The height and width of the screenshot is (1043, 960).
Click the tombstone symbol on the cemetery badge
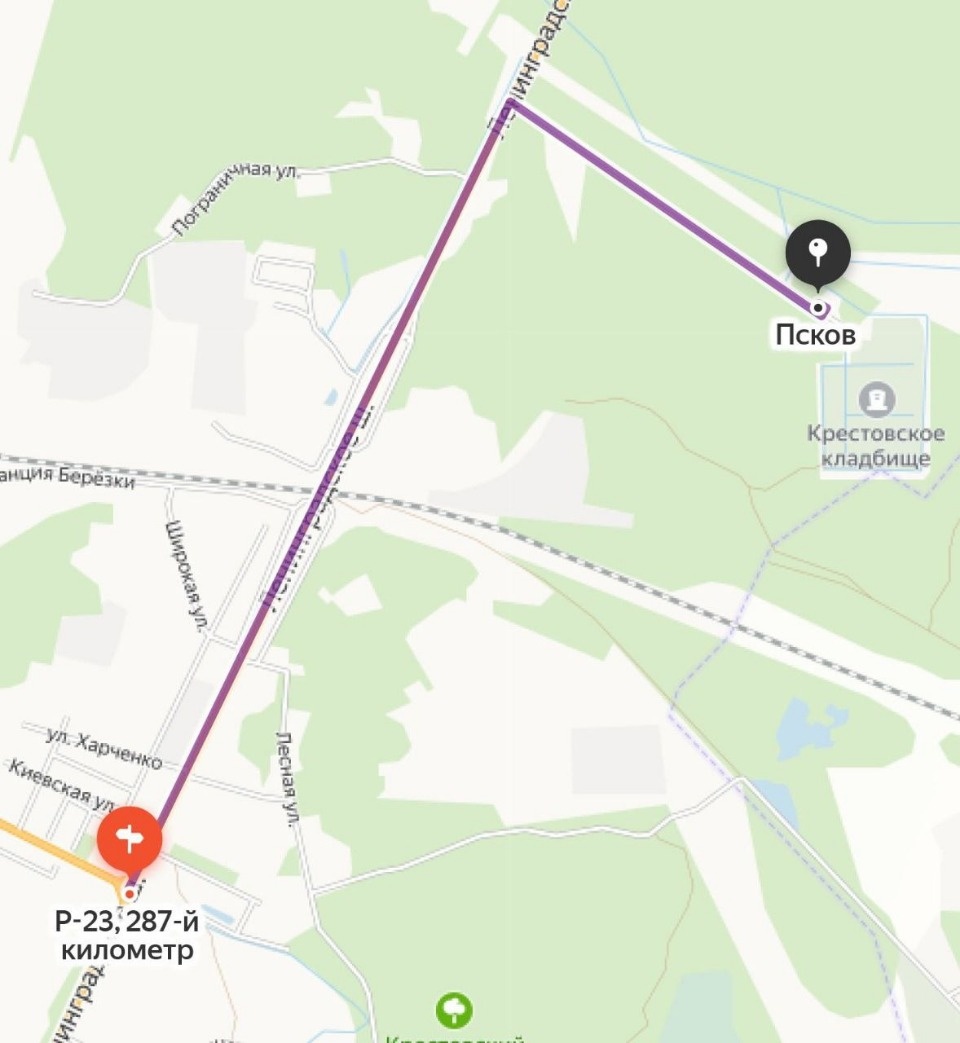point(878,400)
